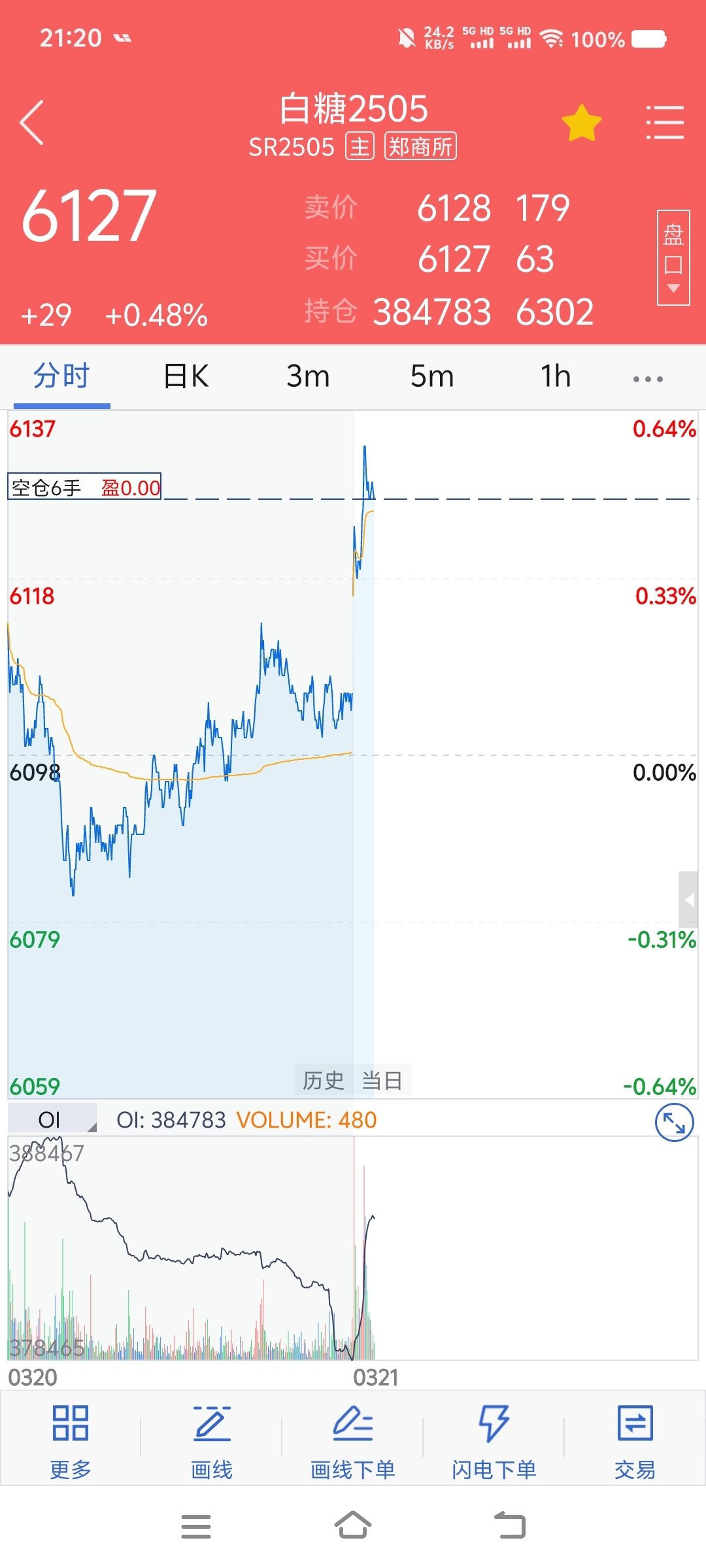The width and height of the screenshot is (706, 1568).
Task: Remove 白糖2505 from favorites via star
Action: pyautogui.click(x=581, y=123)
